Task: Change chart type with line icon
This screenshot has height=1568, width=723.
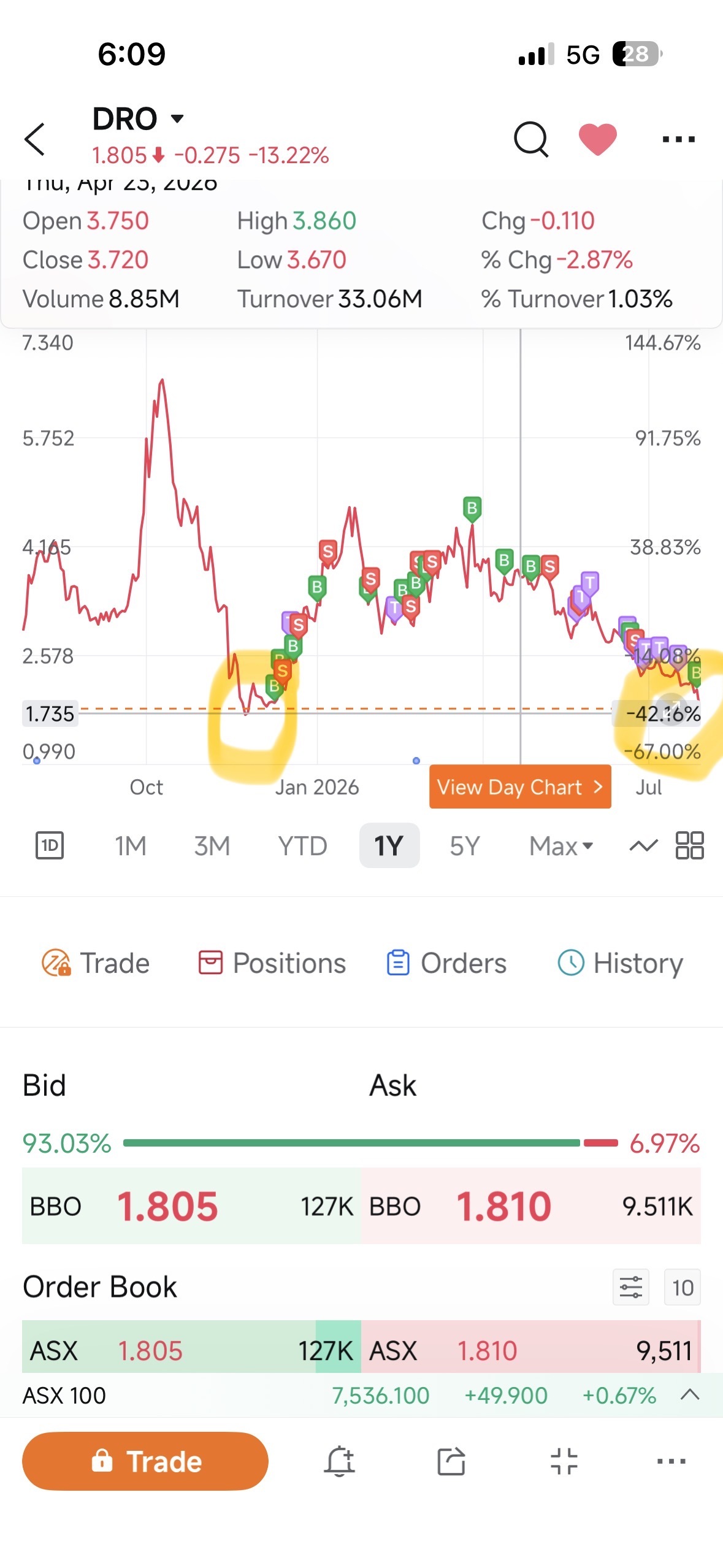Action: point(643,846)
